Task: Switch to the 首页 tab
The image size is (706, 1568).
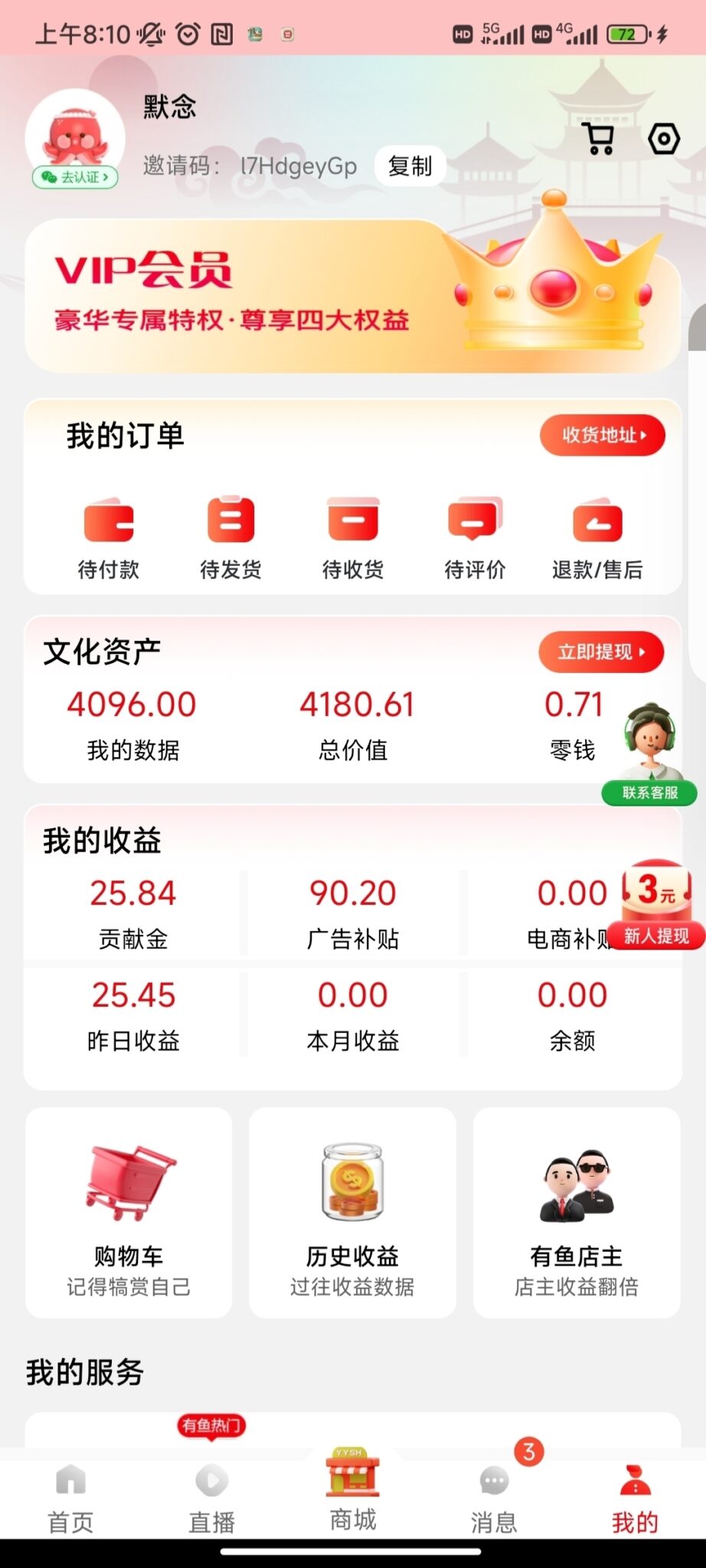Action: tap(70, 1499)
